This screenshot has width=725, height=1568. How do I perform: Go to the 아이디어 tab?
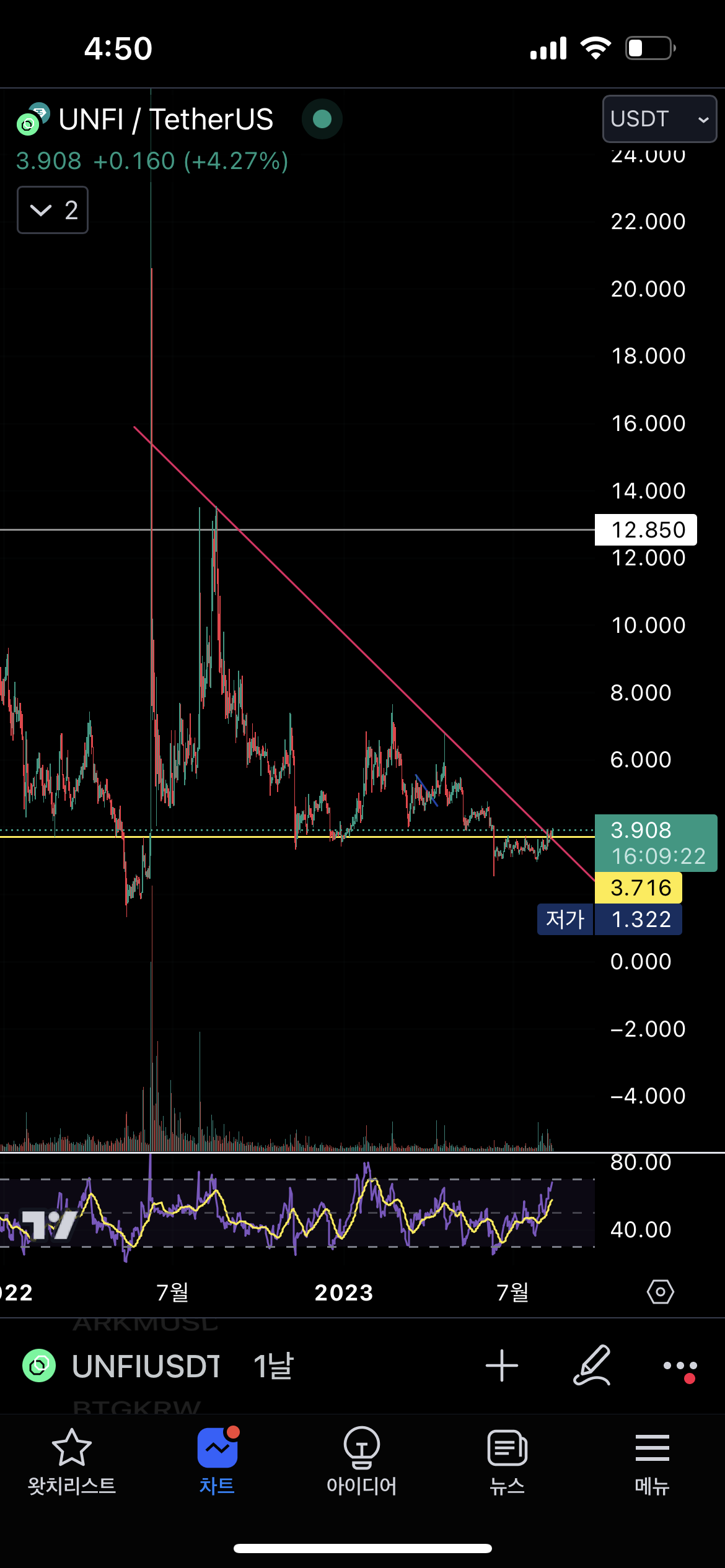click(x=362, y=1461)
